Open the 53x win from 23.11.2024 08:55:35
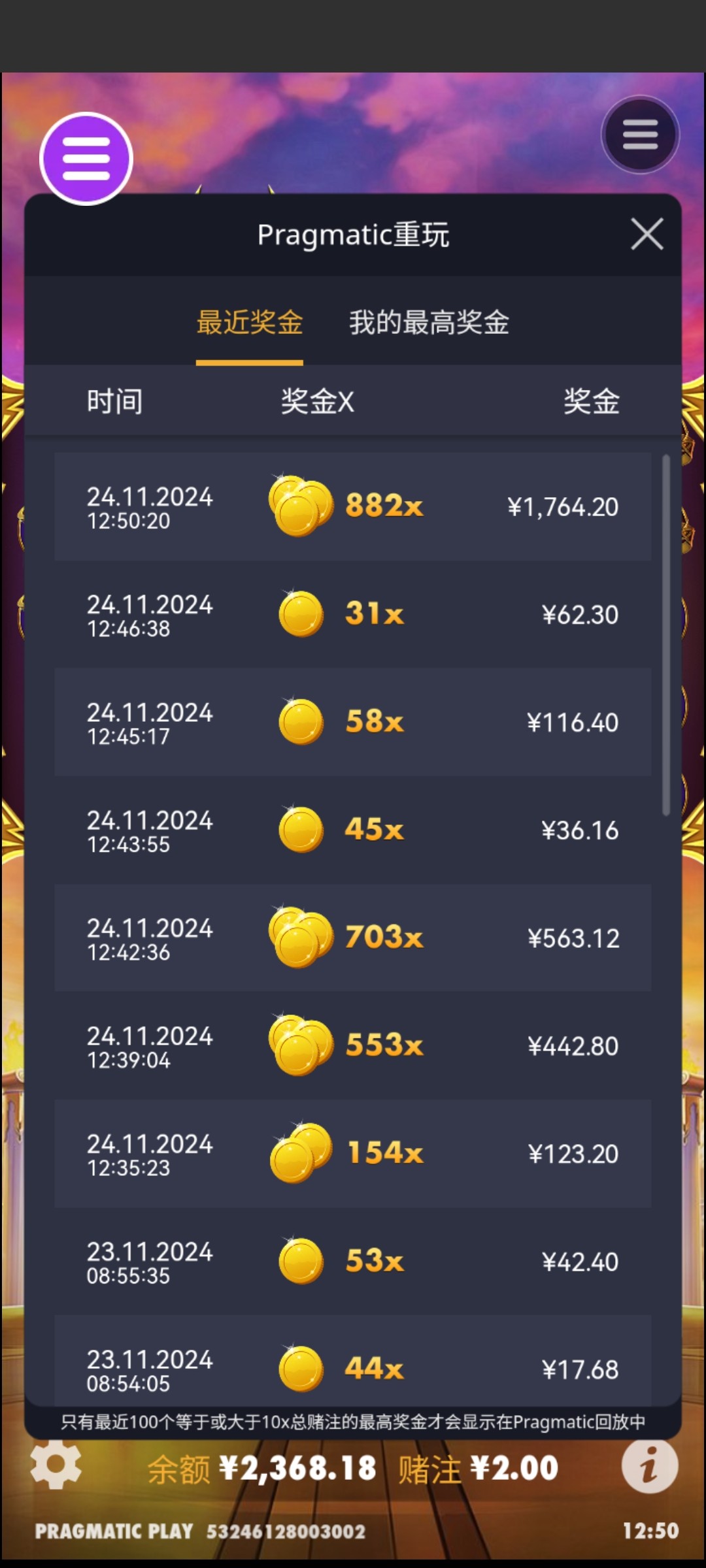 coord(353,1261)
